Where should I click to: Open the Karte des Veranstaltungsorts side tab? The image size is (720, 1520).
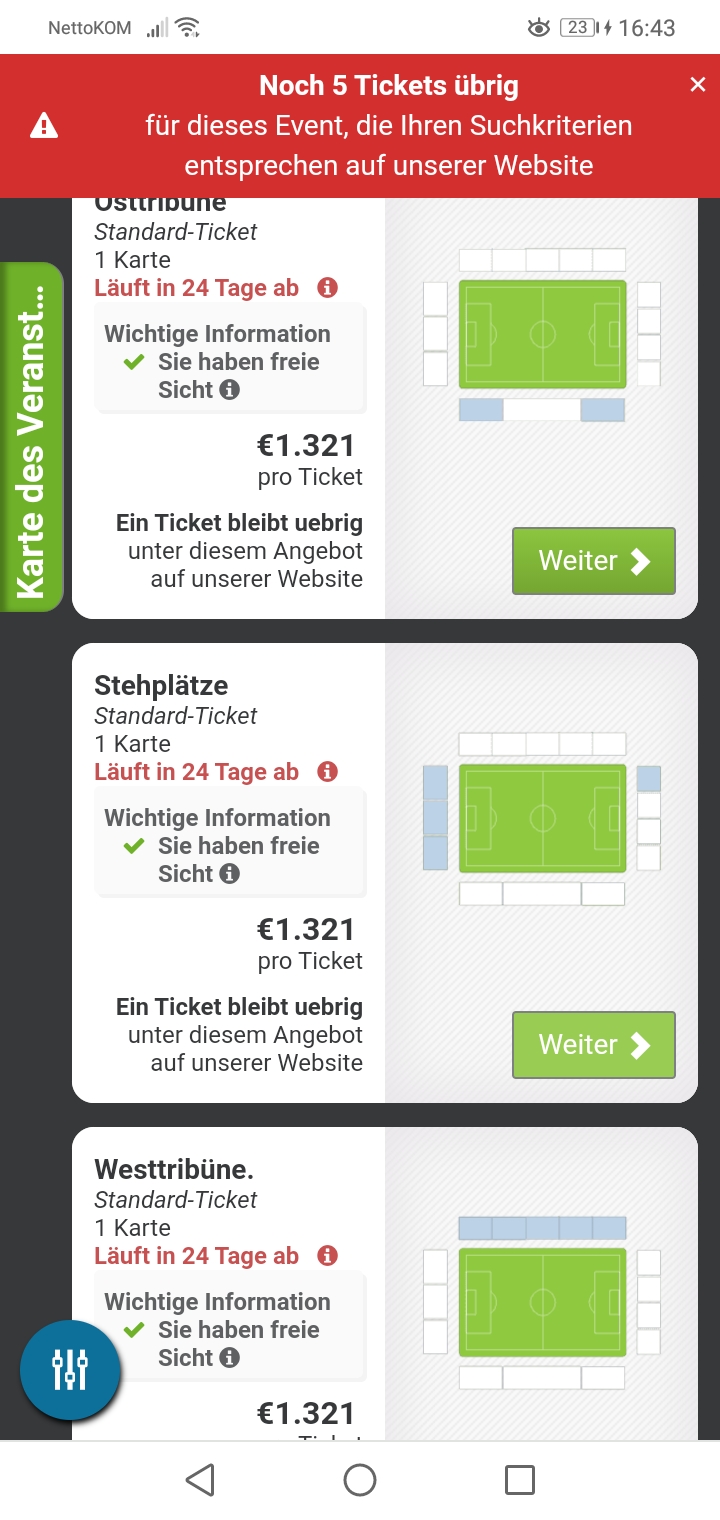click(33, 436)
